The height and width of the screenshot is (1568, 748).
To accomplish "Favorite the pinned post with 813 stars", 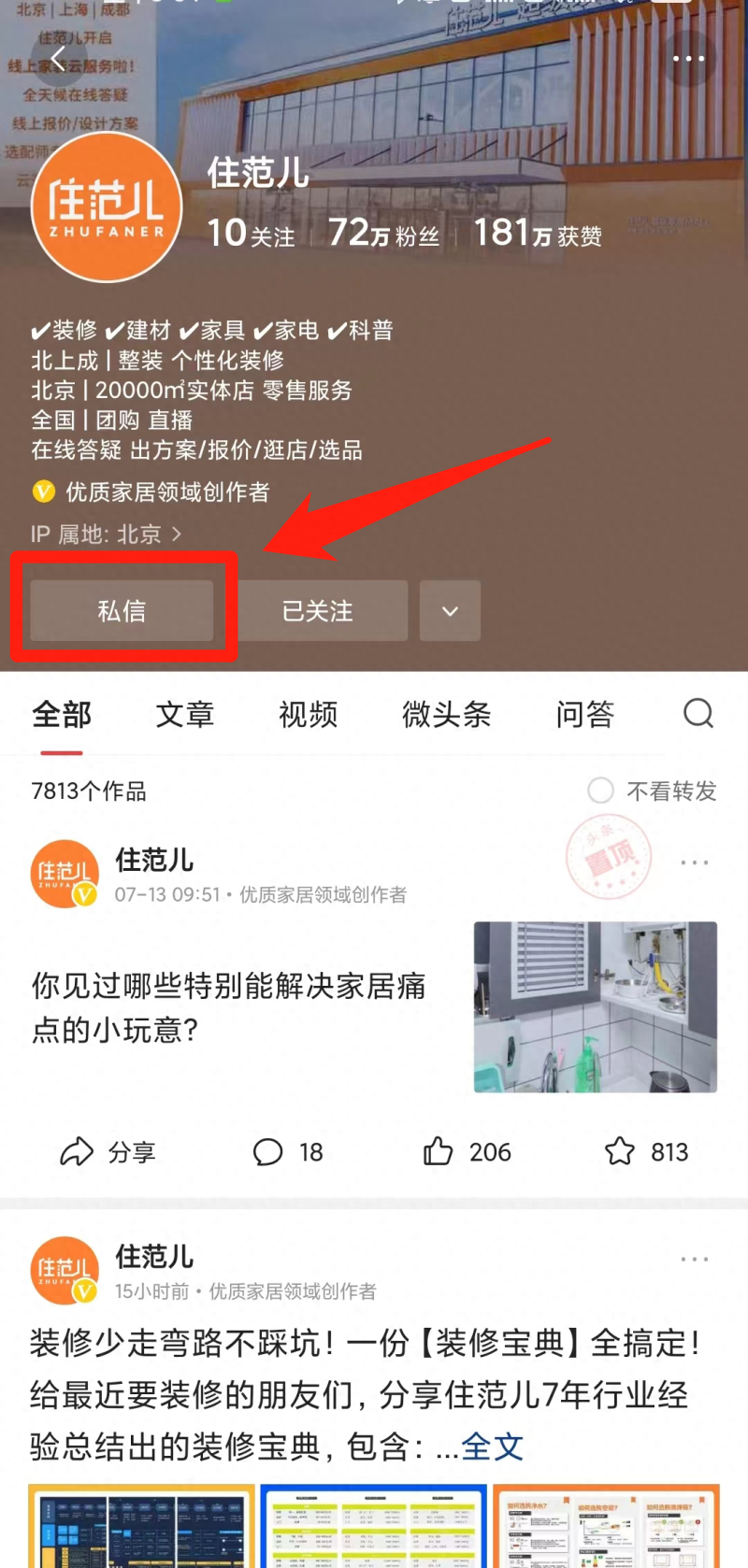I will pyautogui.click(x=646, y=1151).
